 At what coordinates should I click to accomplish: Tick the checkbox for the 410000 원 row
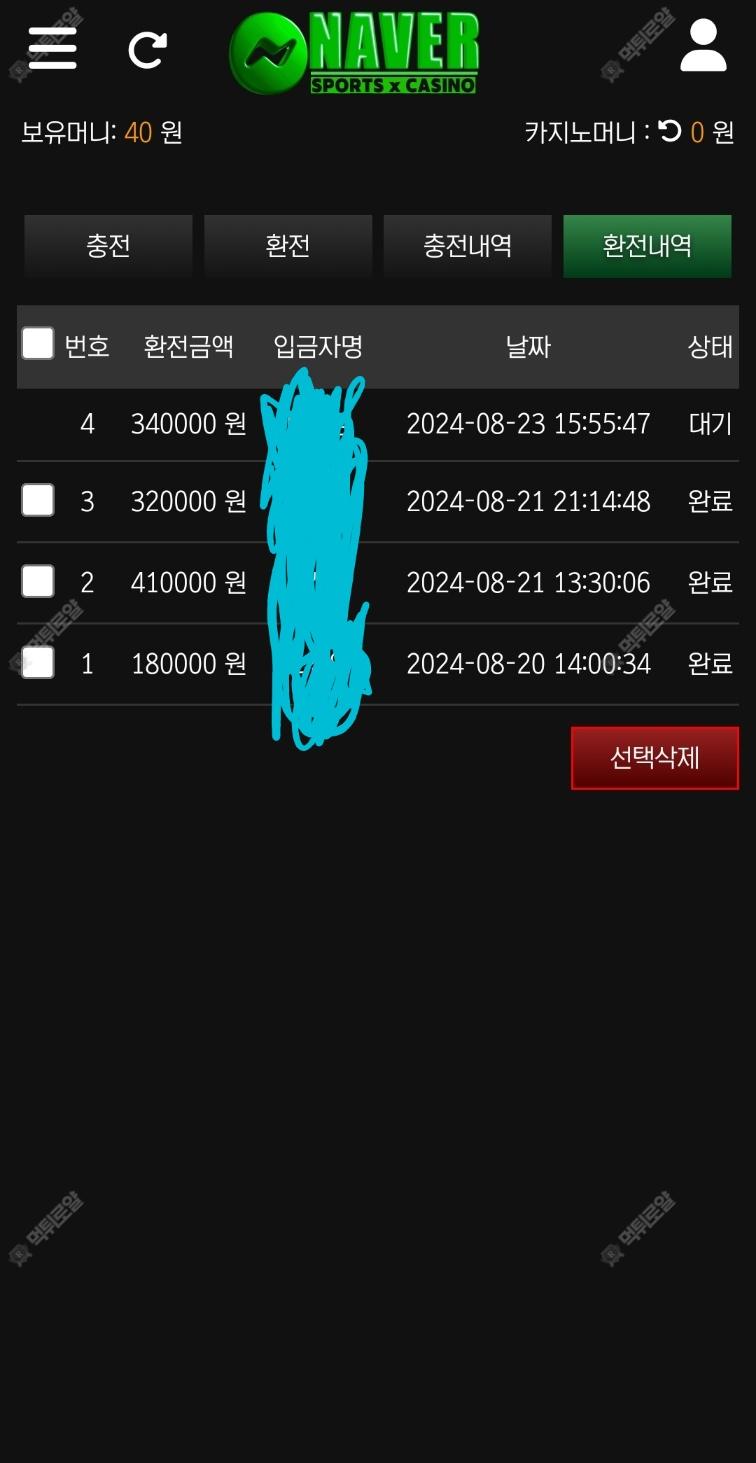coord(38,581)
